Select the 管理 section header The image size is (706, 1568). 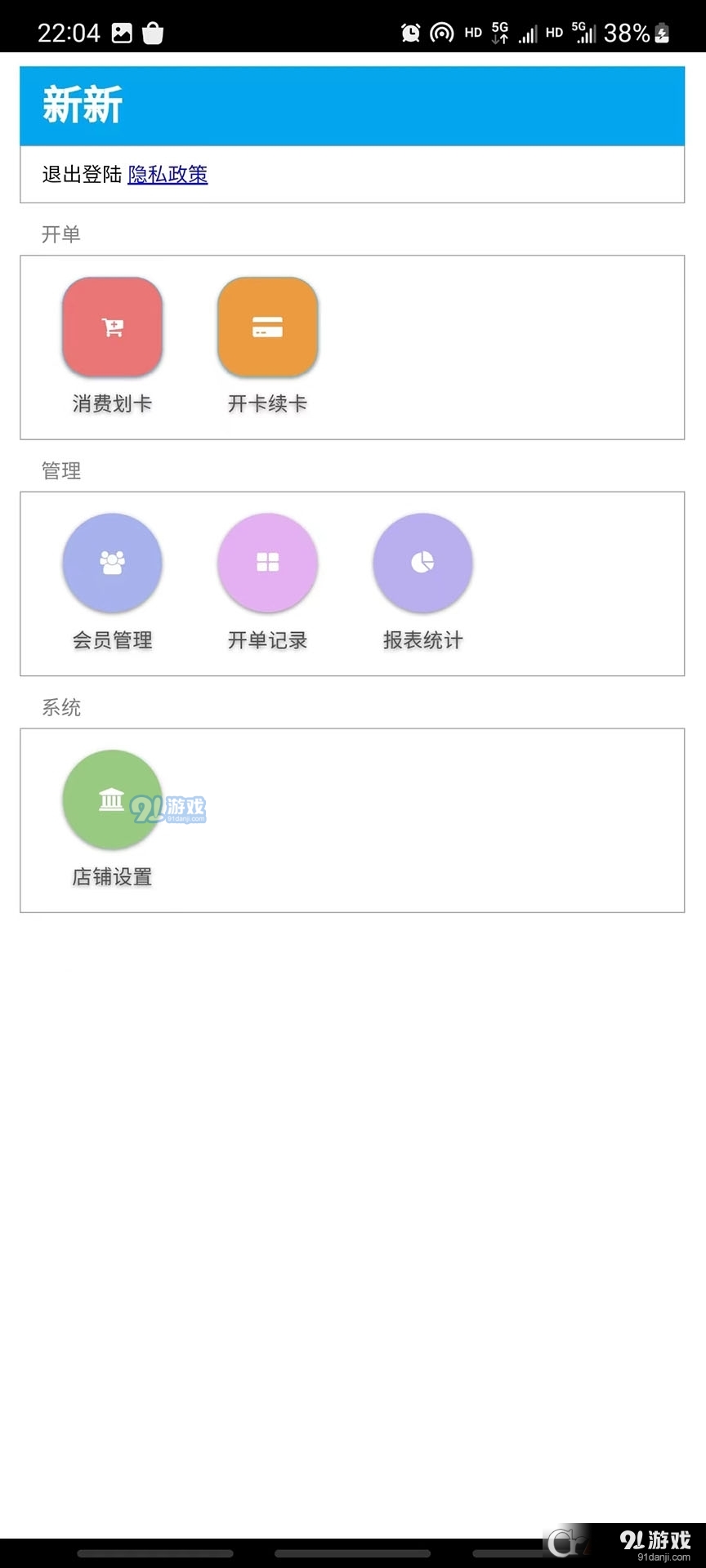(x=61, y=471)
